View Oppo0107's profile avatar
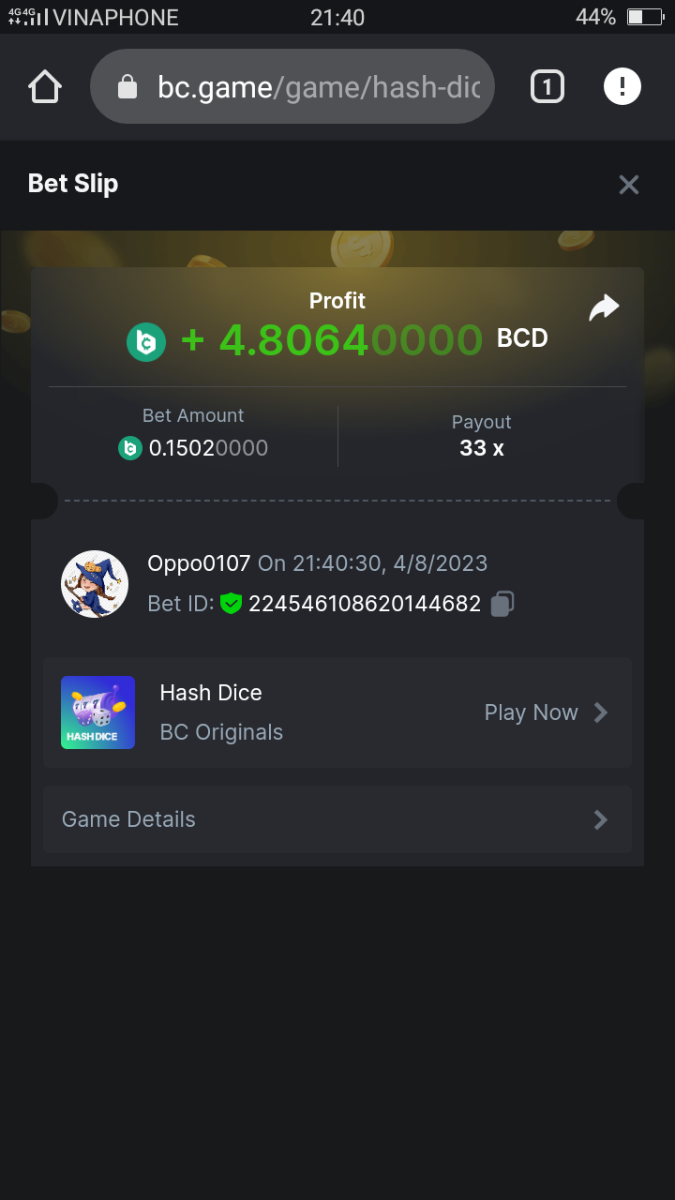This screenshot has width=675, height=1200. [95, 583]
